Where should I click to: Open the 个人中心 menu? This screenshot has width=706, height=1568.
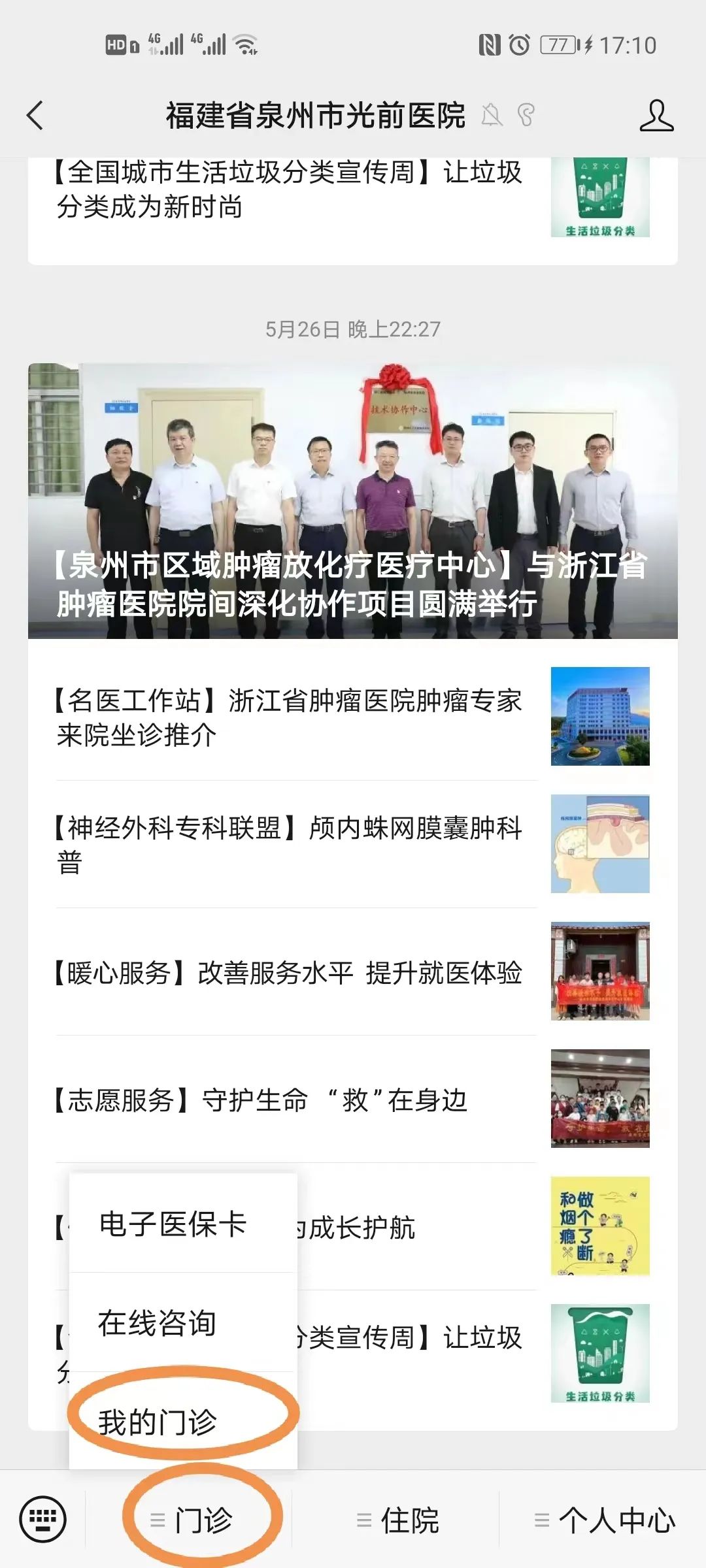(605, 1520)
